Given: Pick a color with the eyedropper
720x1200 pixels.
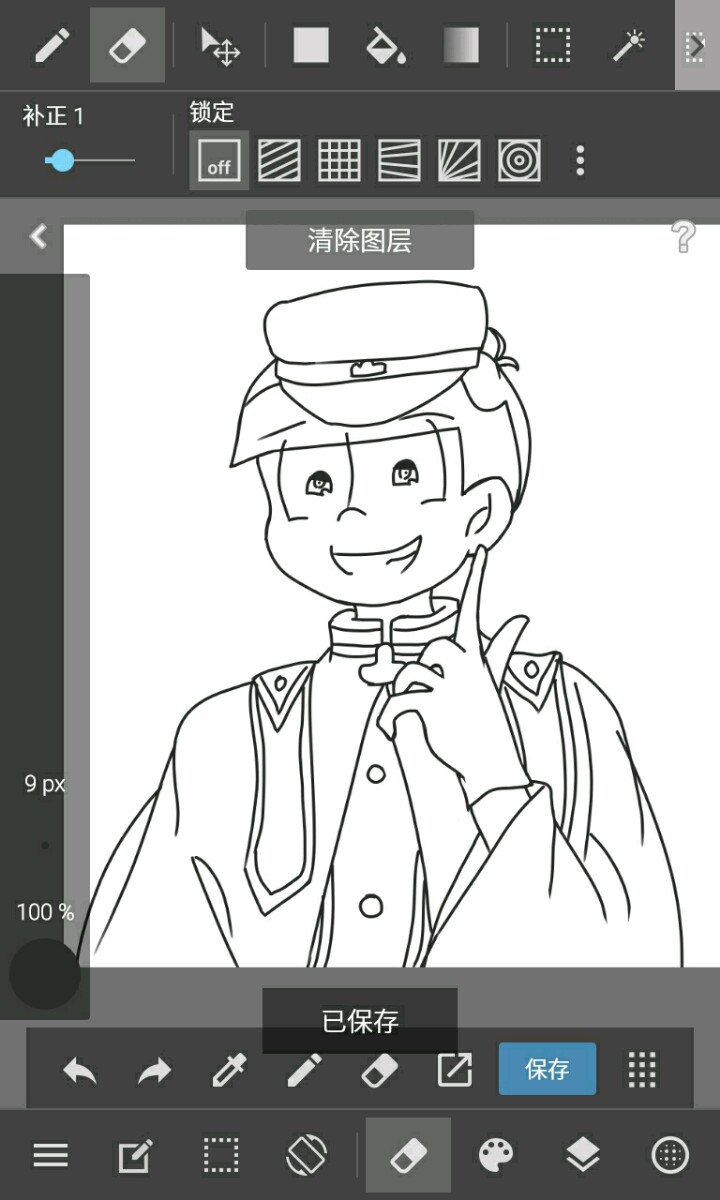Looking at the screenshot, I should (229, 1071).
